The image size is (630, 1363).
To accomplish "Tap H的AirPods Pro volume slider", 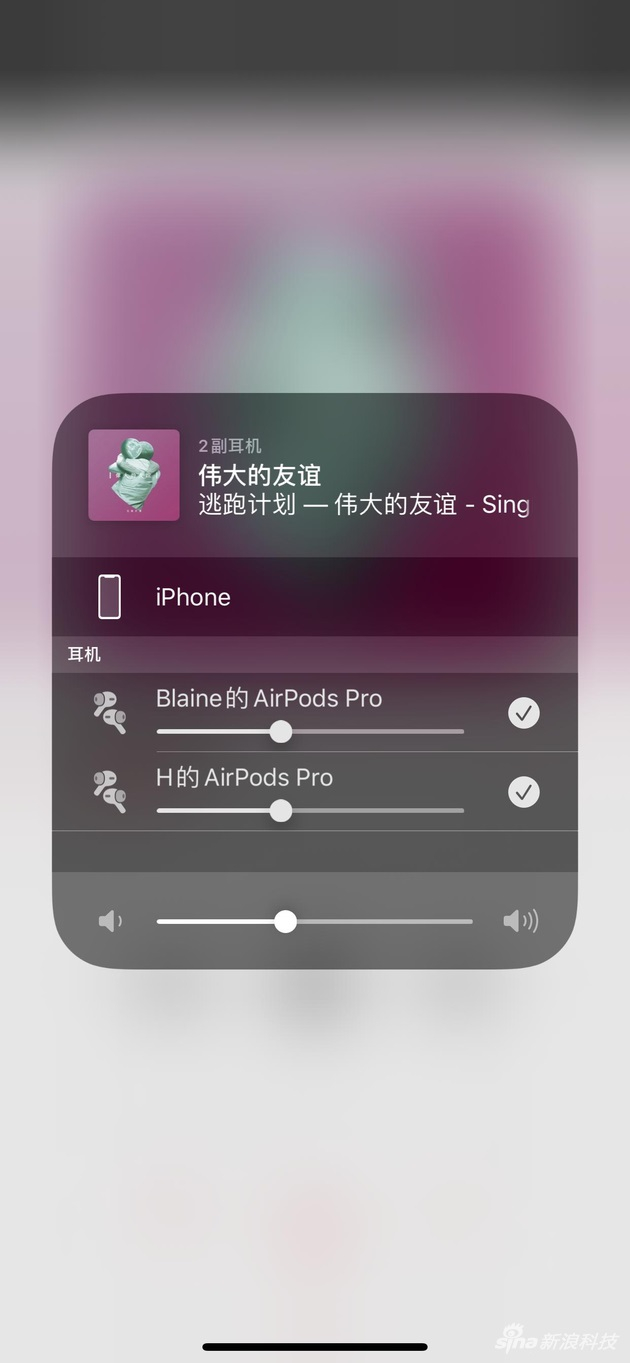I will pos(281,811).
